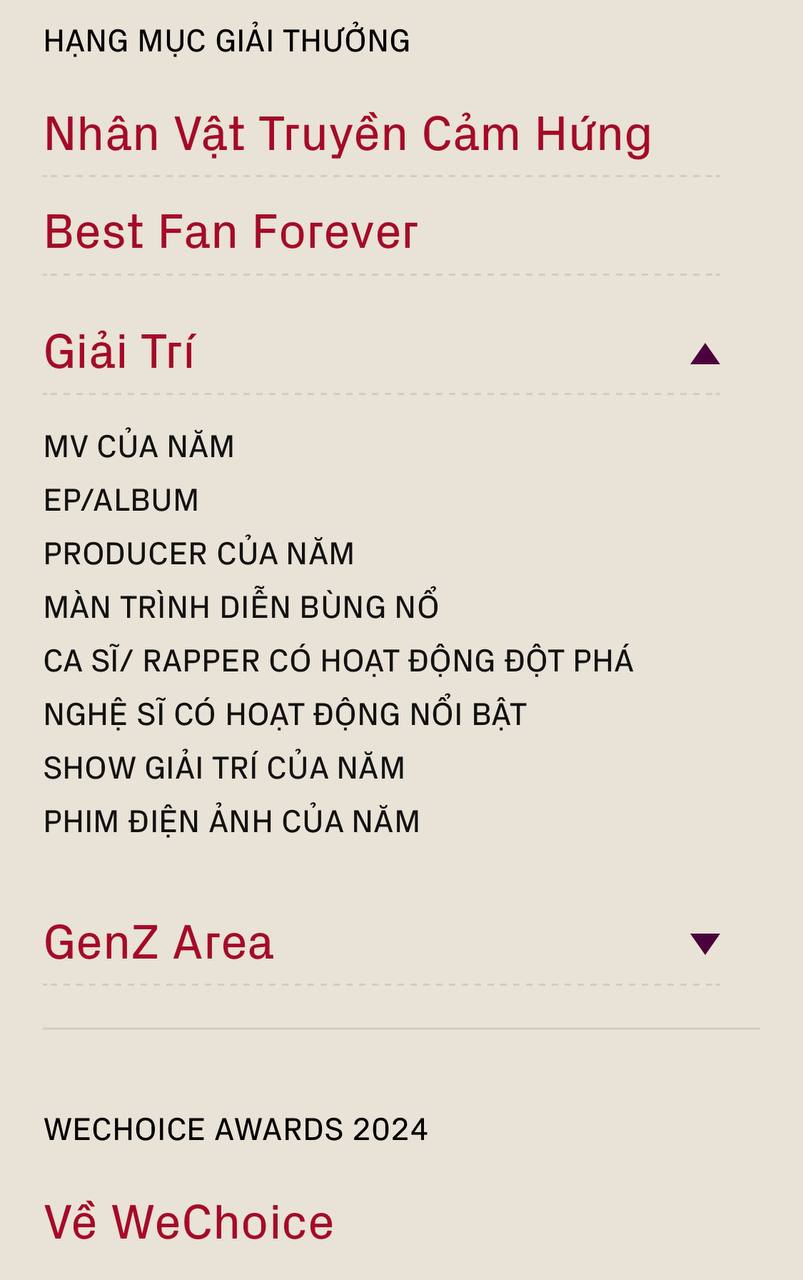The height and width of the screenshot is (1280, 803).
Task: Select MV CỦA NĂM
Action: [137, 446]
